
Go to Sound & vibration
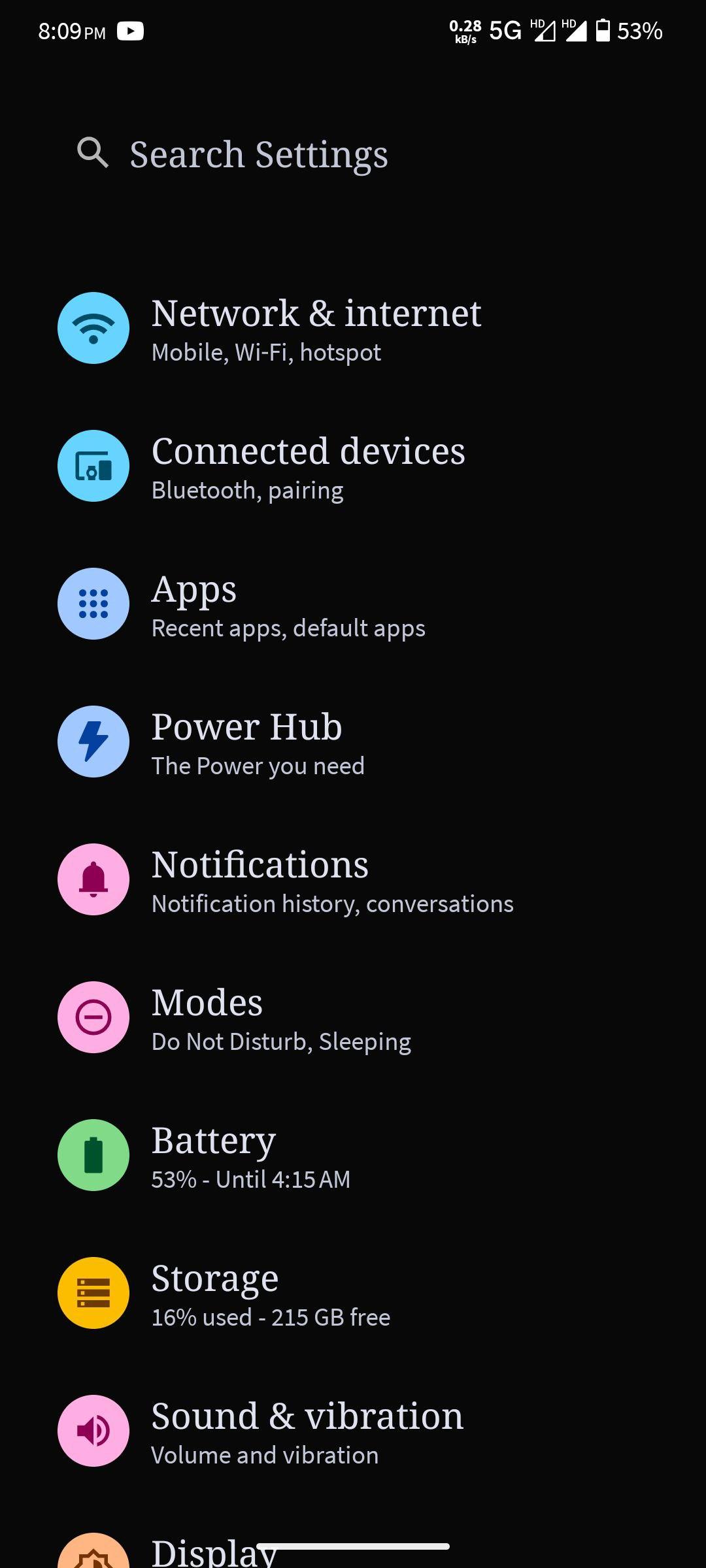pos(307,1431)
